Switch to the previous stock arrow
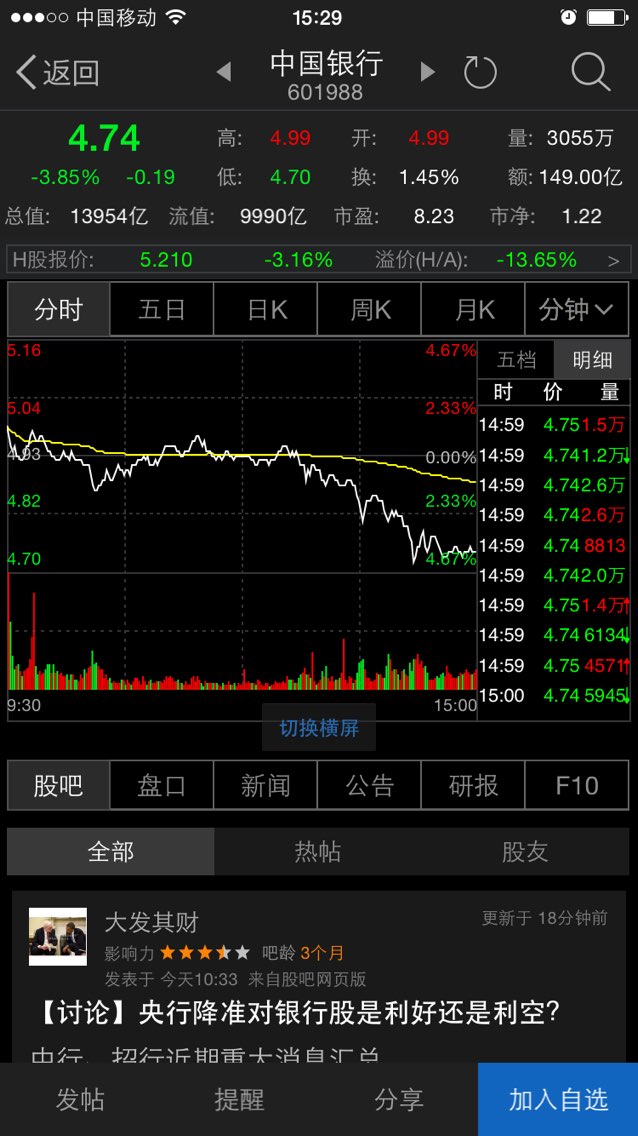Screen dimensions: 638x1136 (224, 72)
